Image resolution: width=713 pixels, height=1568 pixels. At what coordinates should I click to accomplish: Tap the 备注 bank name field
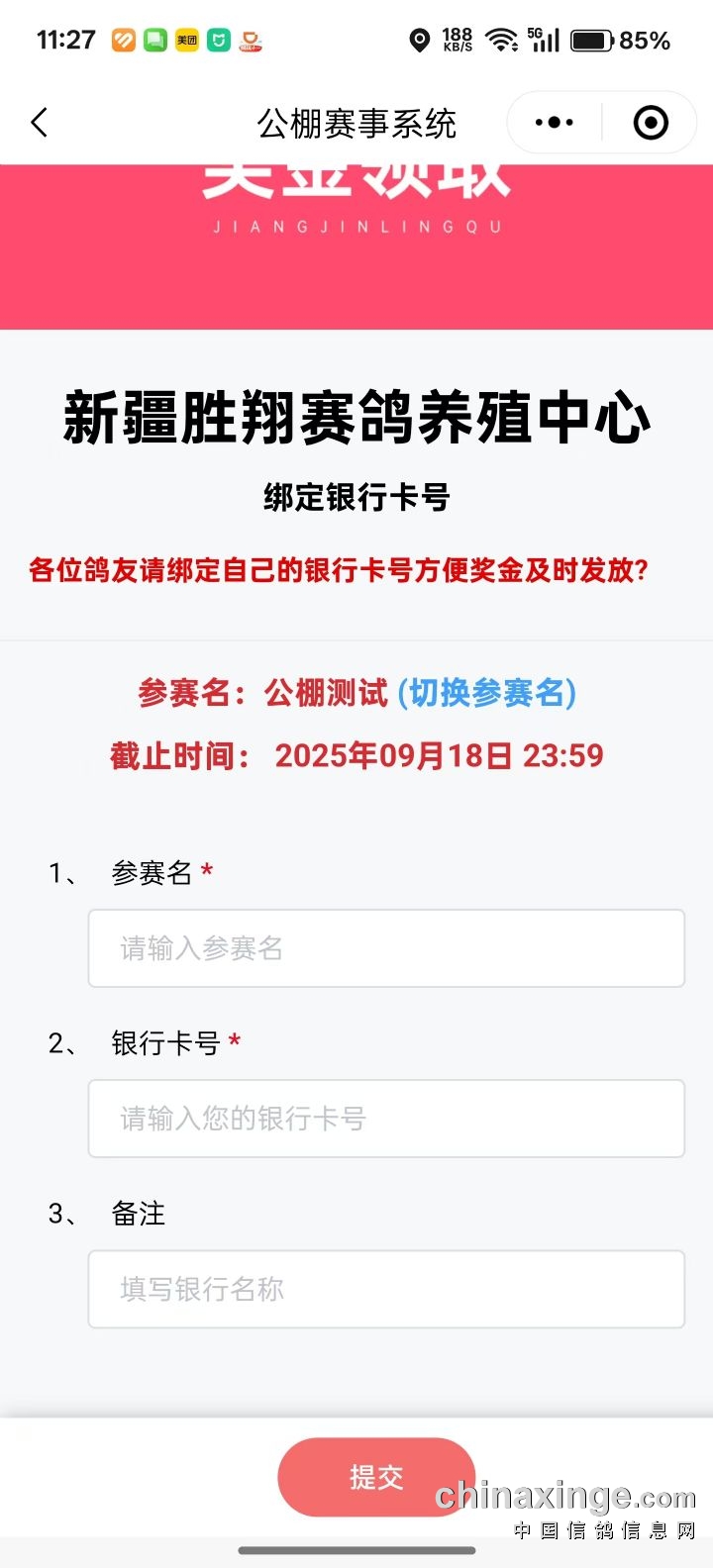coord(386,1289)
